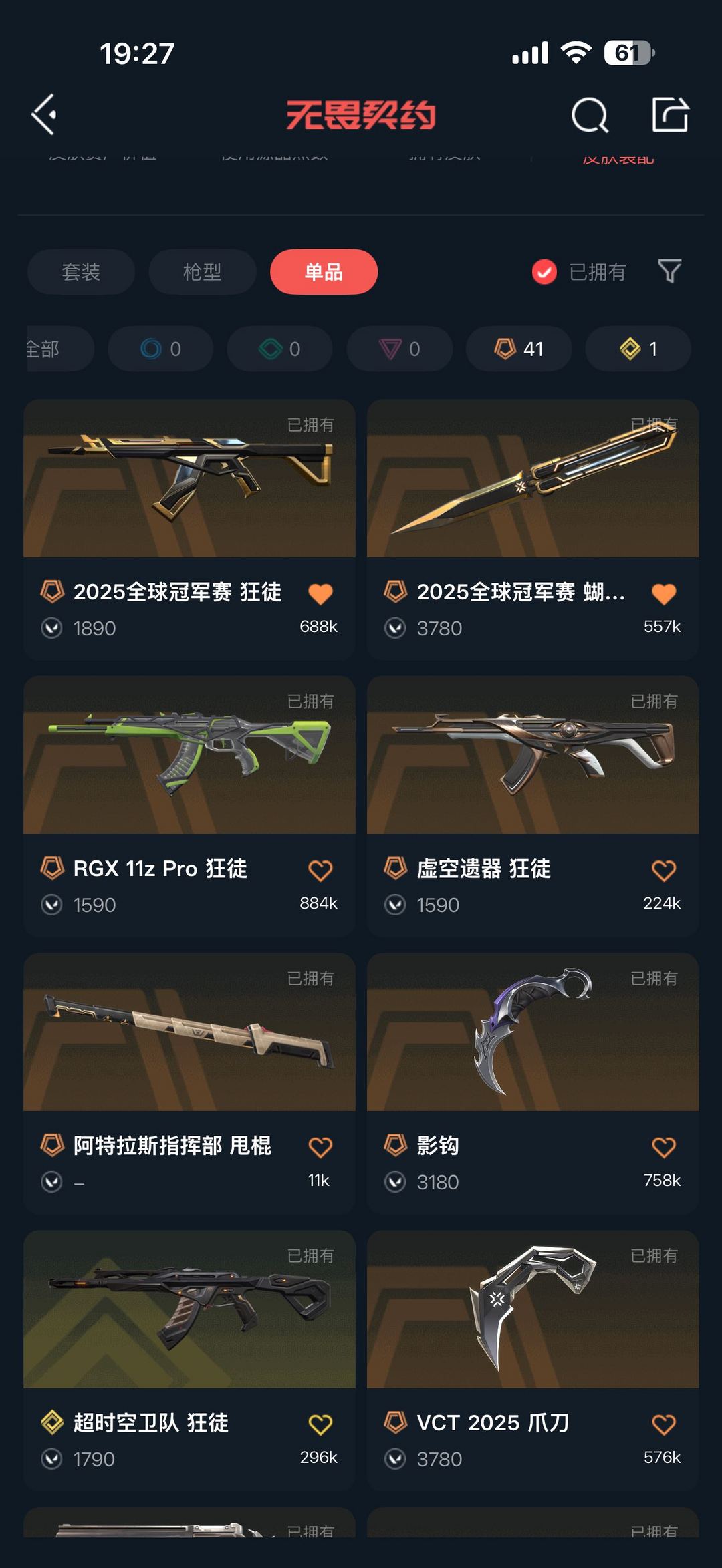Filter by the yellow tier chip showing 1
This screenshot has height=1568, width=722.
638,349
